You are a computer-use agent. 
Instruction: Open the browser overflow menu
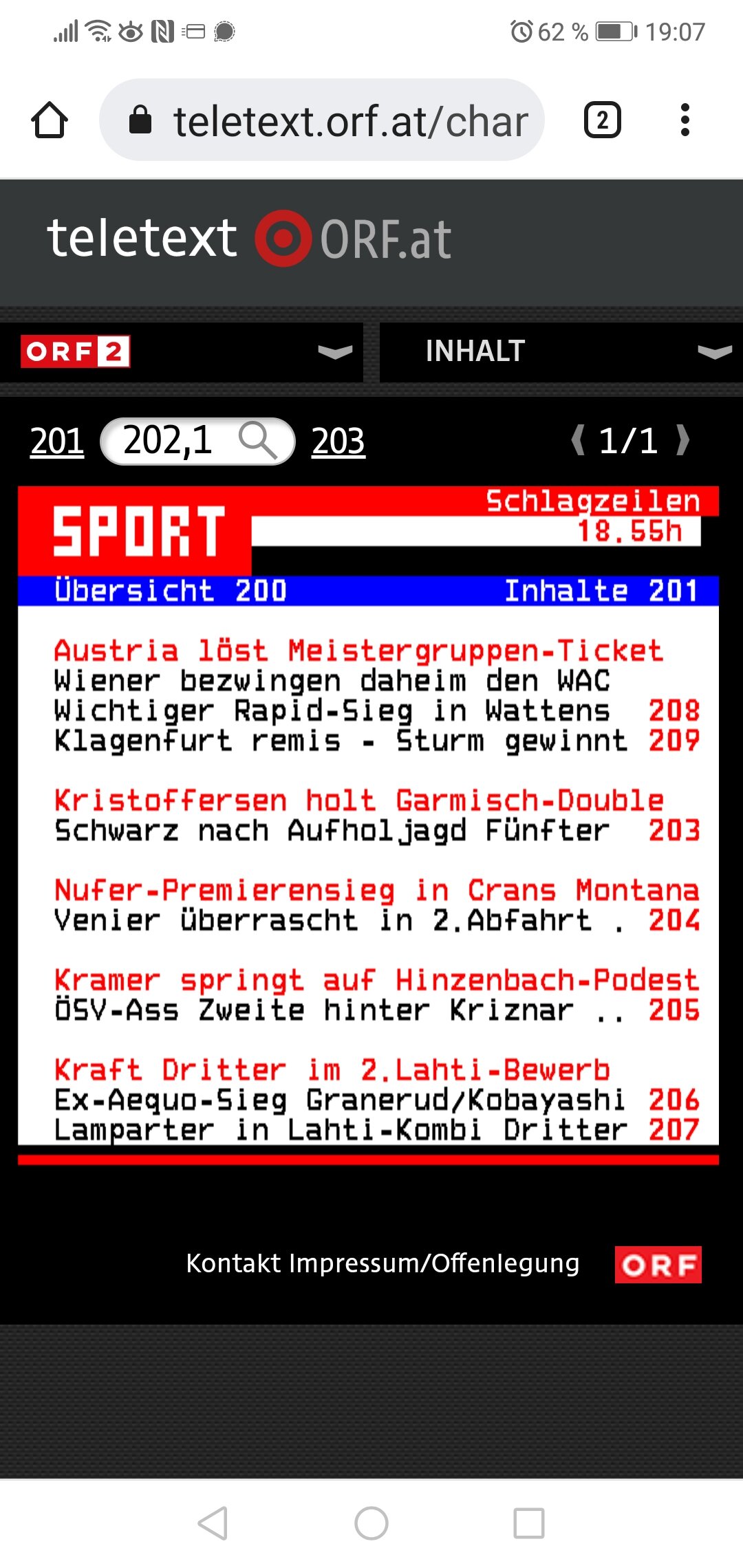point(685,120)
